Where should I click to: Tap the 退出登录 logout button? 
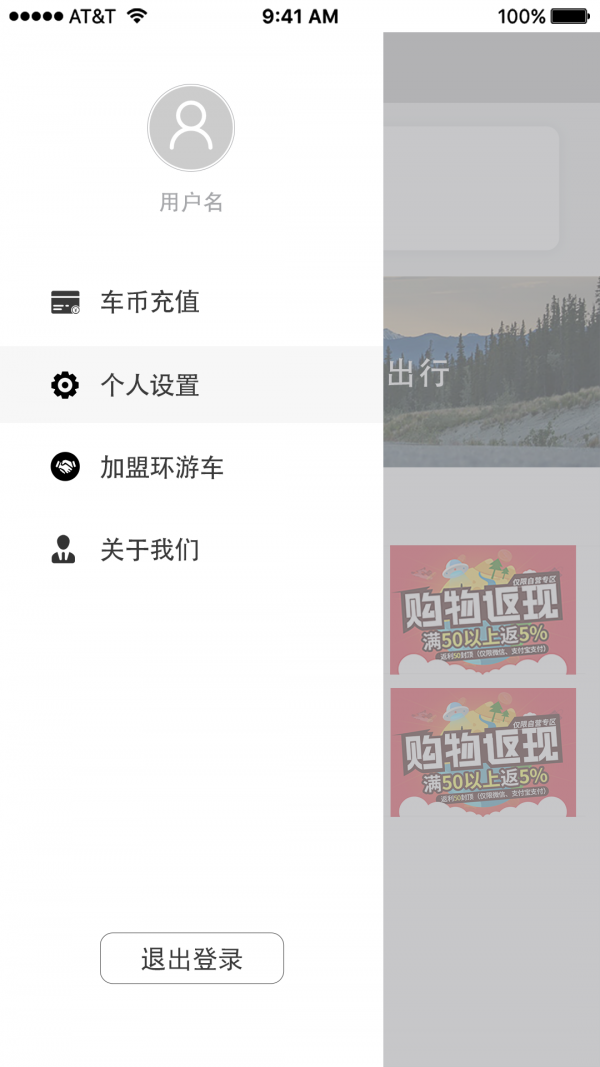coord(192,958)
